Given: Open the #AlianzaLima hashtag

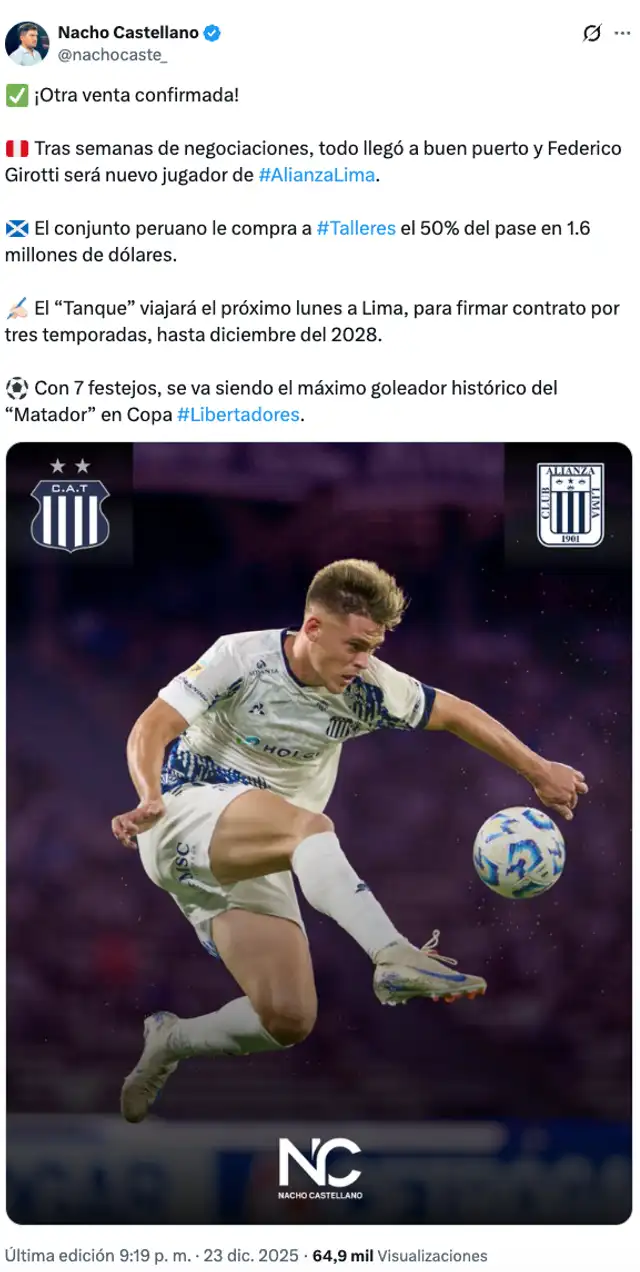Looking at the screenshot, I should pyautogui.click(x=319, y=174).
